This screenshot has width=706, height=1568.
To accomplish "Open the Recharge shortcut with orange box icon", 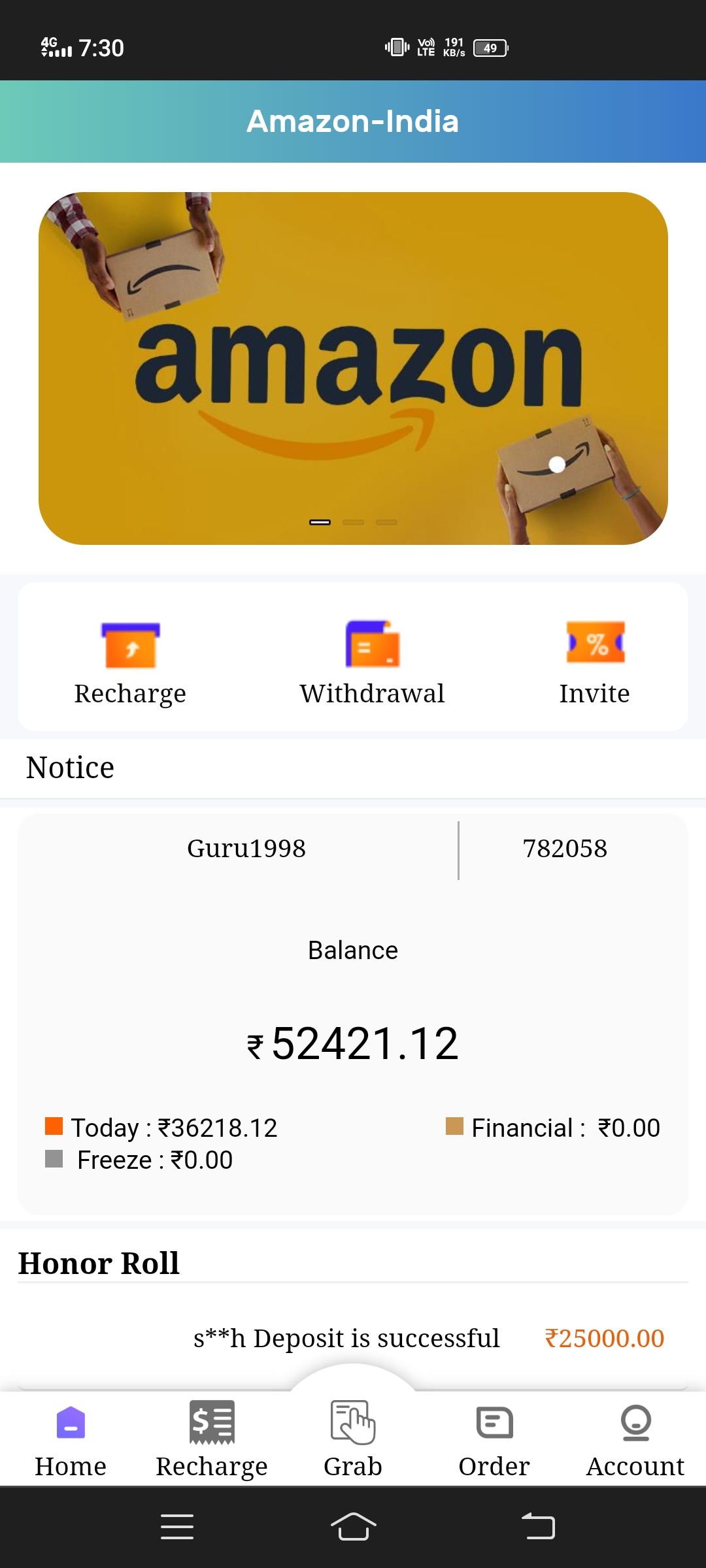I will pos(130,661).
